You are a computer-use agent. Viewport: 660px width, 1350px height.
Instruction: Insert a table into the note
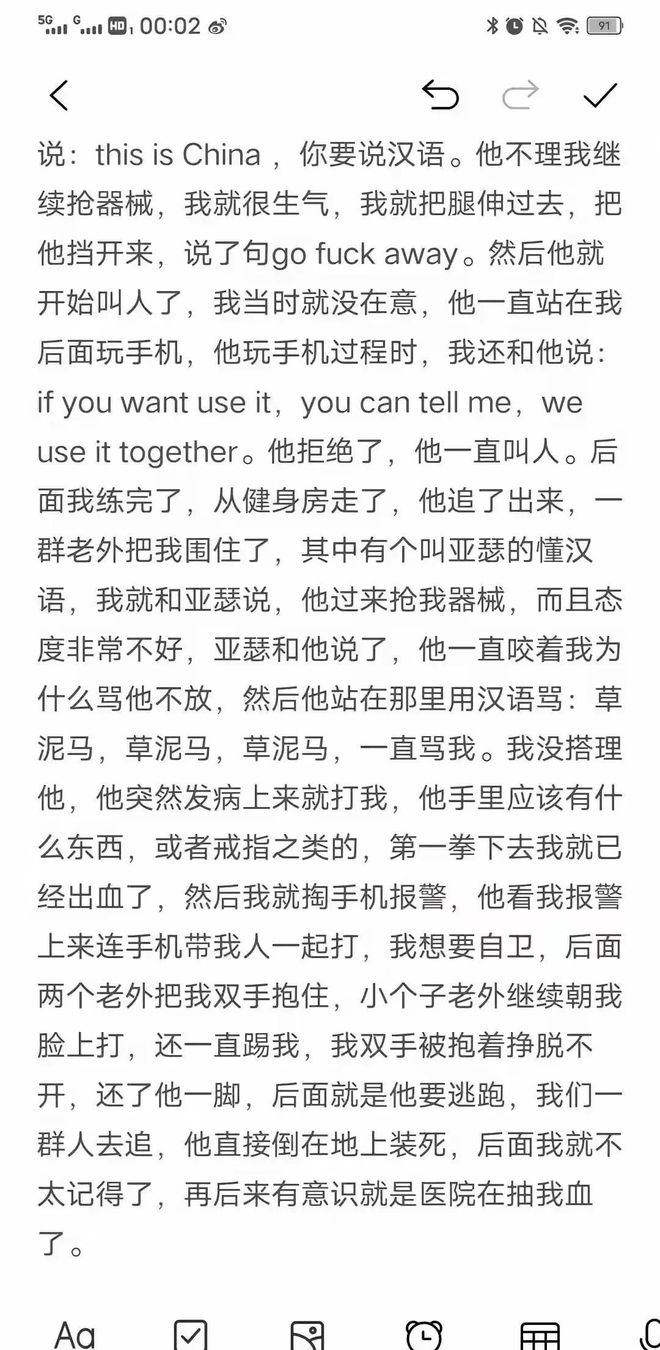click(540, 1336)
